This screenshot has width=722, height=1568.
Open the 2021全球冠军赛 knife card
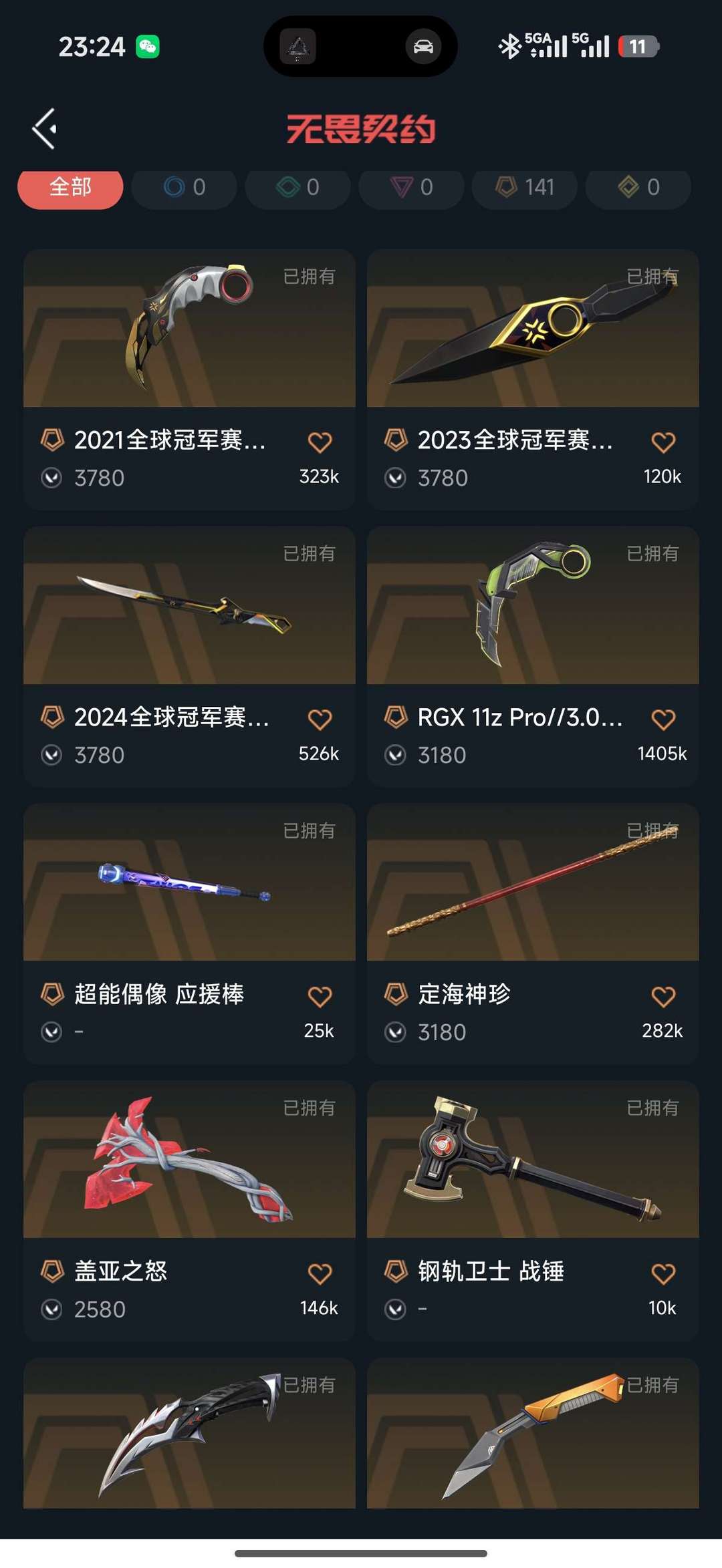tap(189, 329)
